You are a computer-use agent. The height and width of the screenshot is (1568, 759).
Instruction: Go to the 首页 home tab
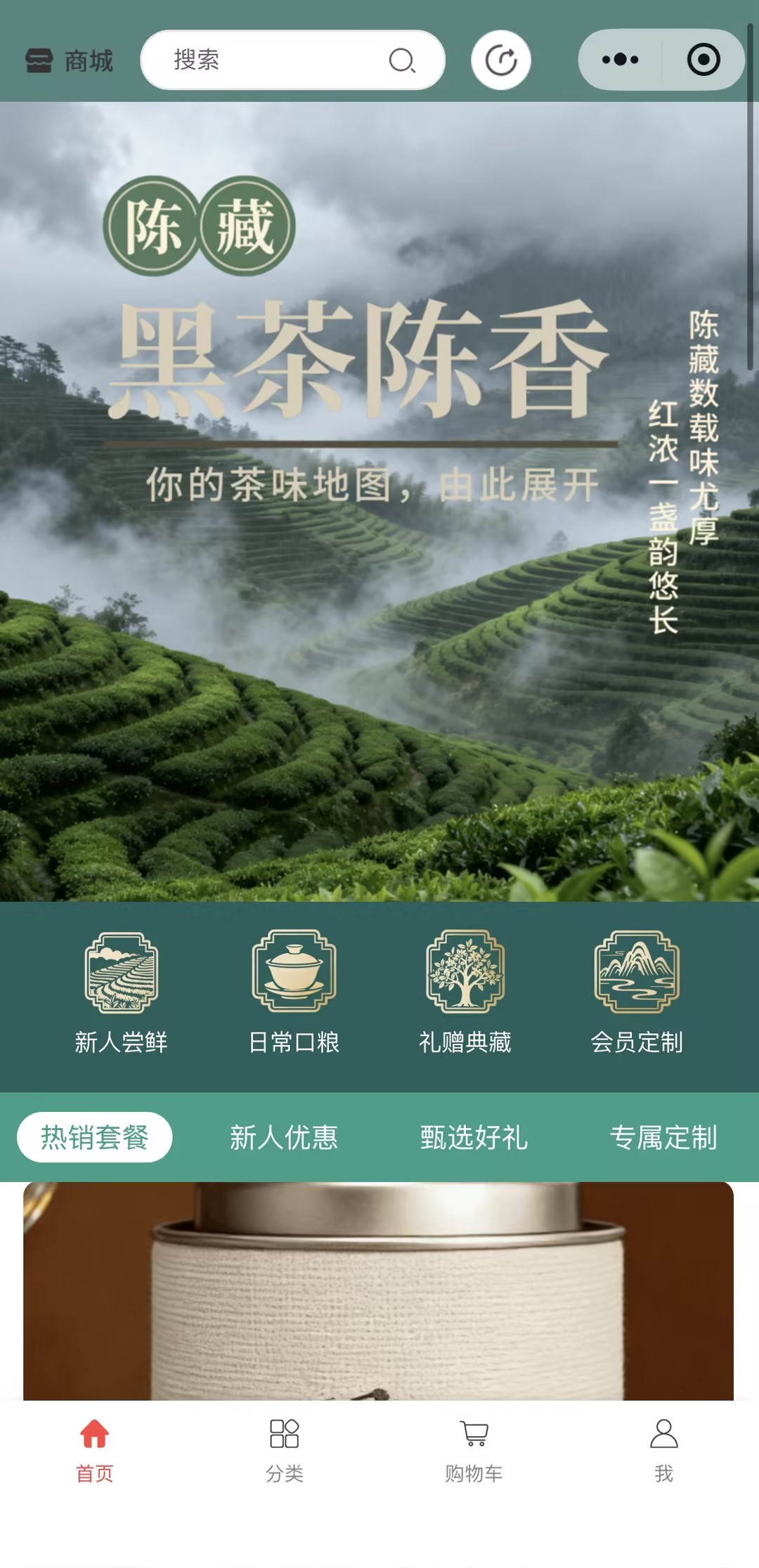pos(95,1451)
